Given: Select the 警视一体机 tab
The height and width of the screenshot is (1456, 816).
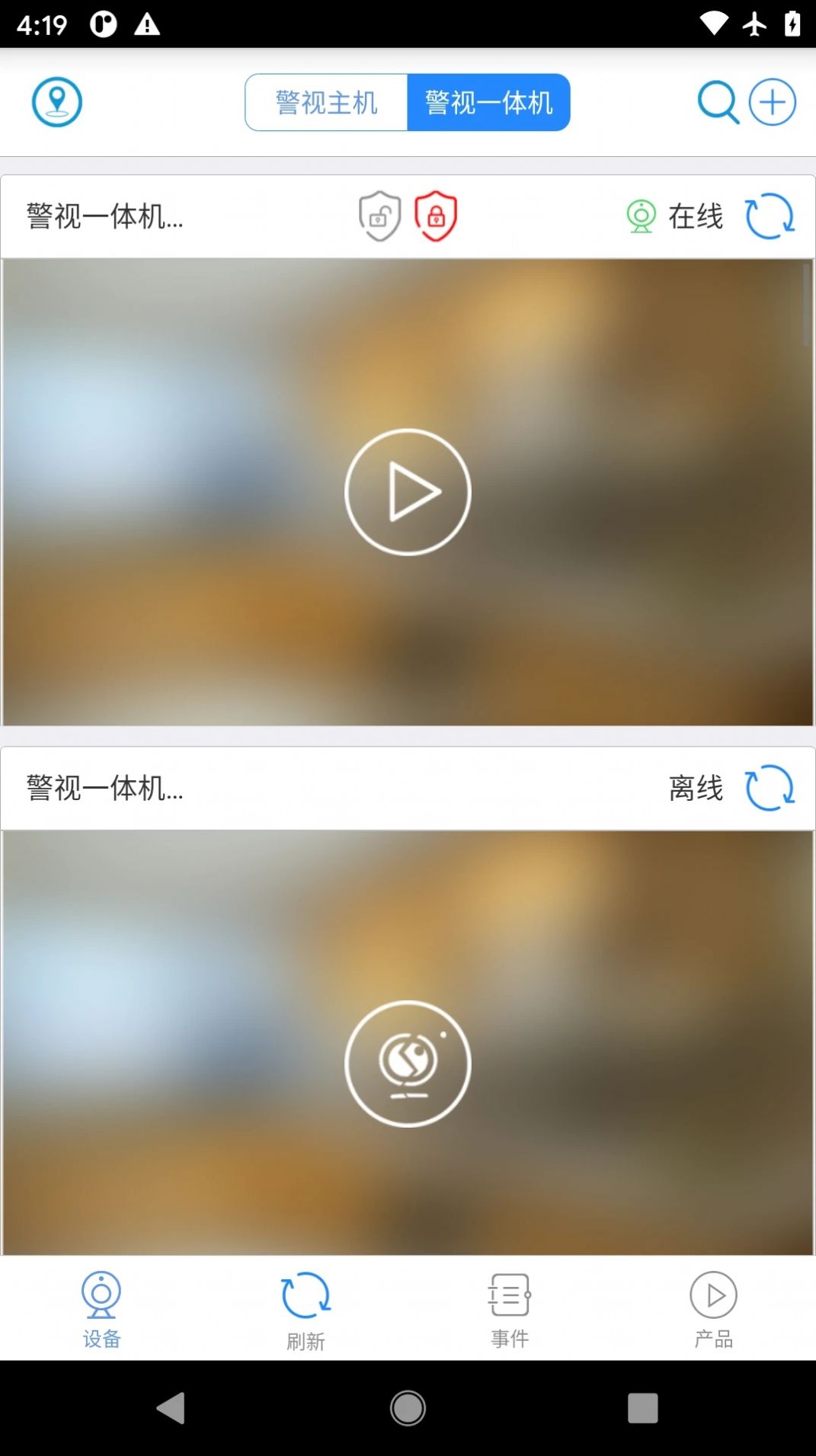Looking at the screenshot, I should (x=488, y=102).
